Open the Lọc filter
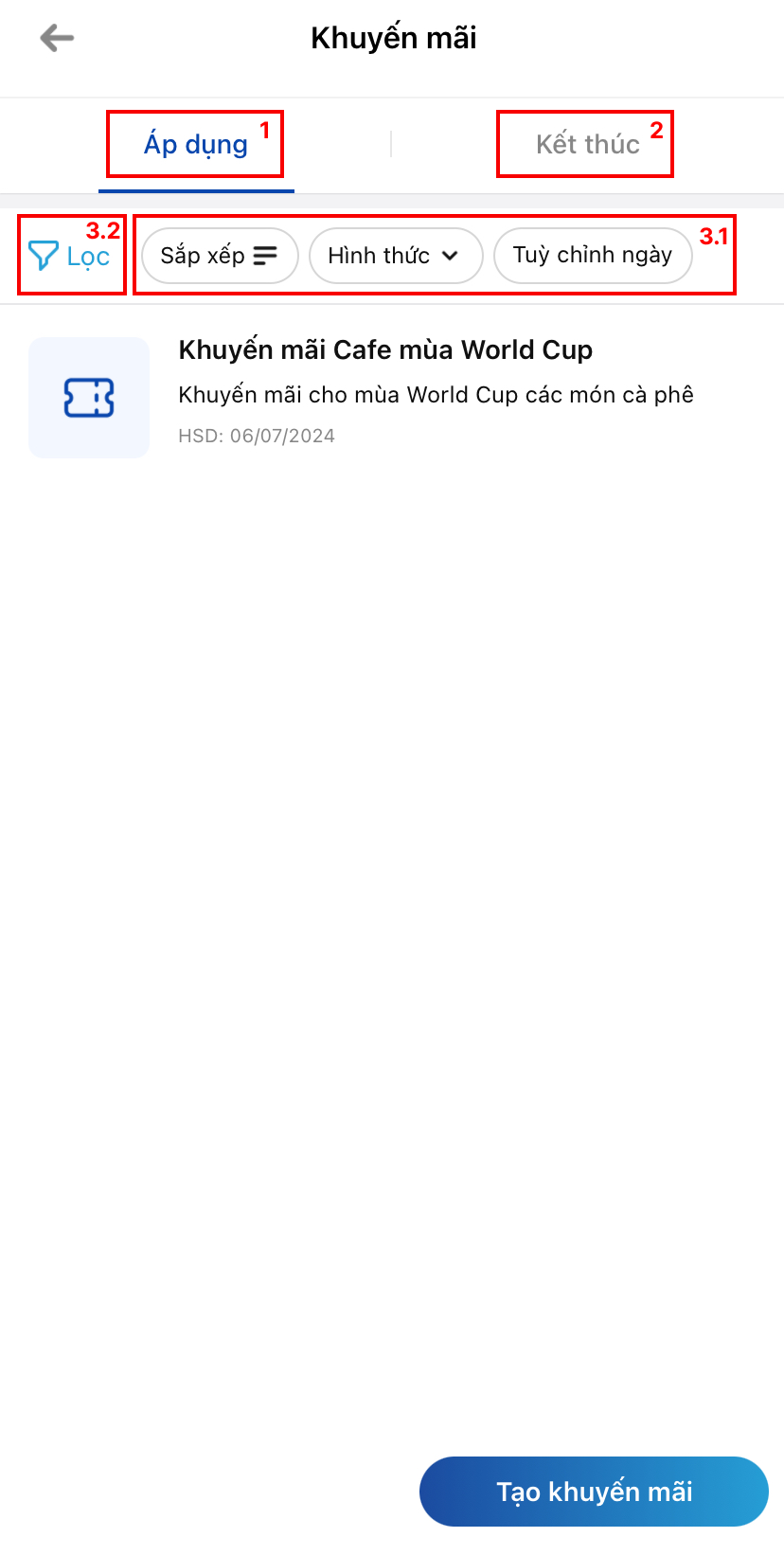The height and width of the screenshot is (1555, 784). [70, 256]
